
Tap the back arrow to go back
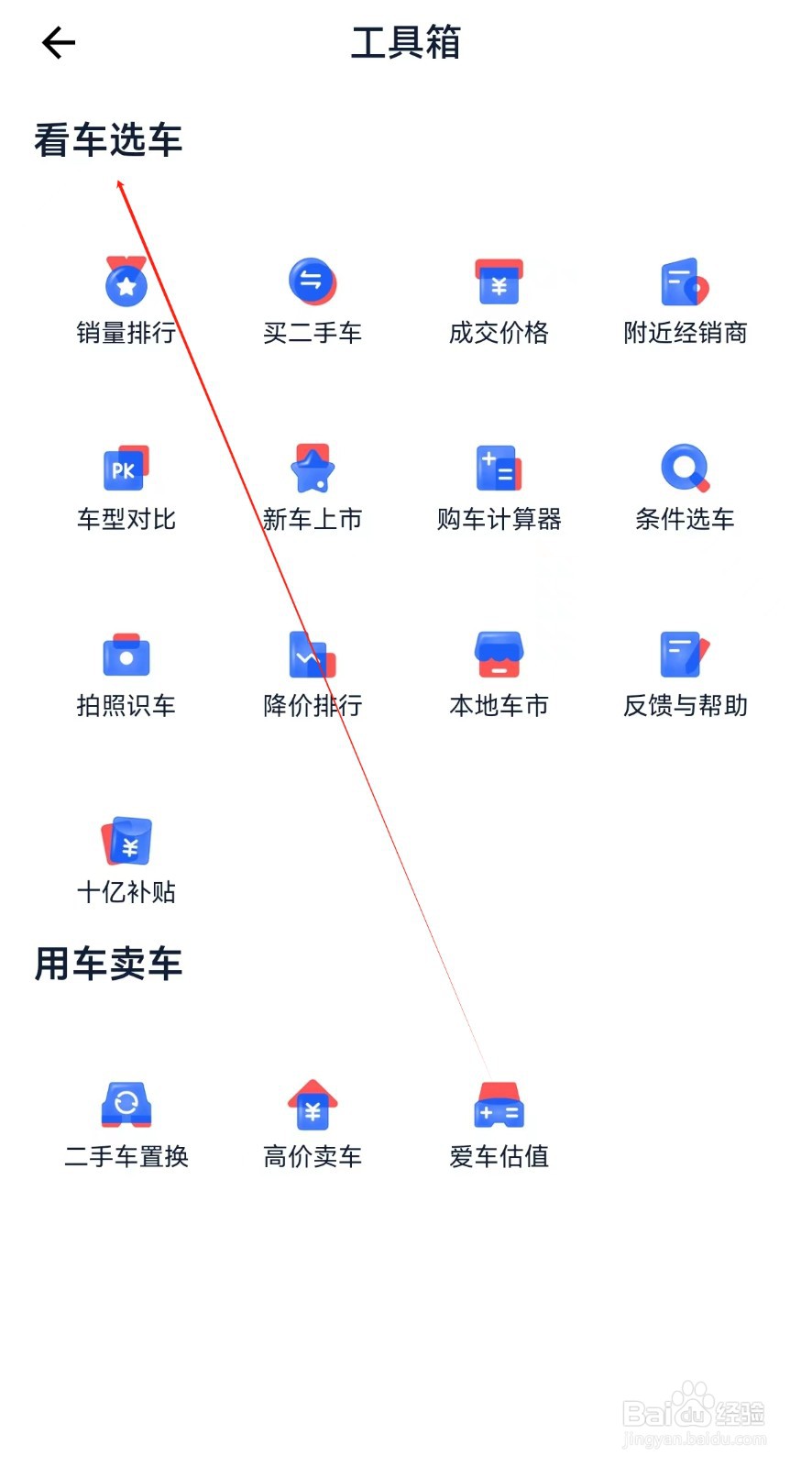[58, 42]
